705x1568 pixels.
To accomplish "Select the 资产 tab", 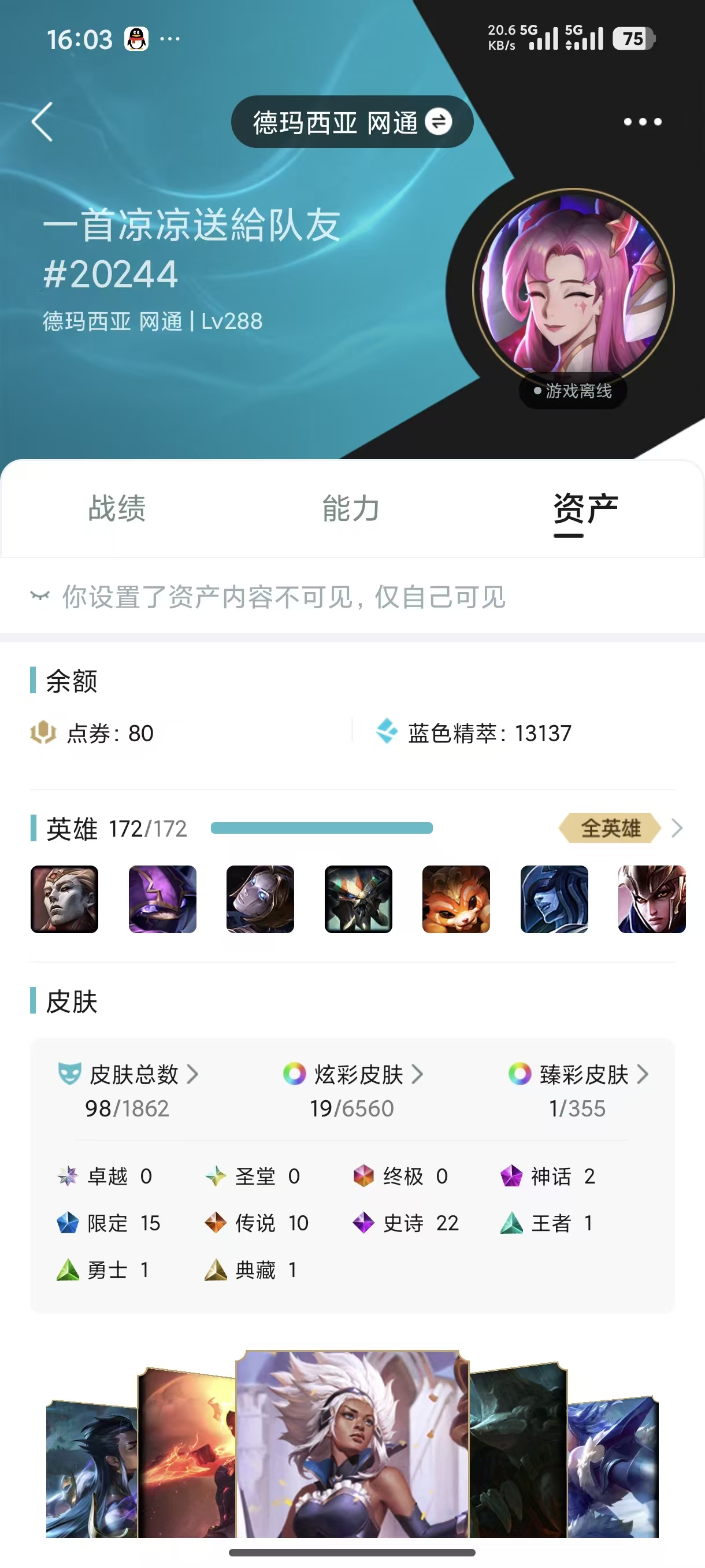I will 585,508.
